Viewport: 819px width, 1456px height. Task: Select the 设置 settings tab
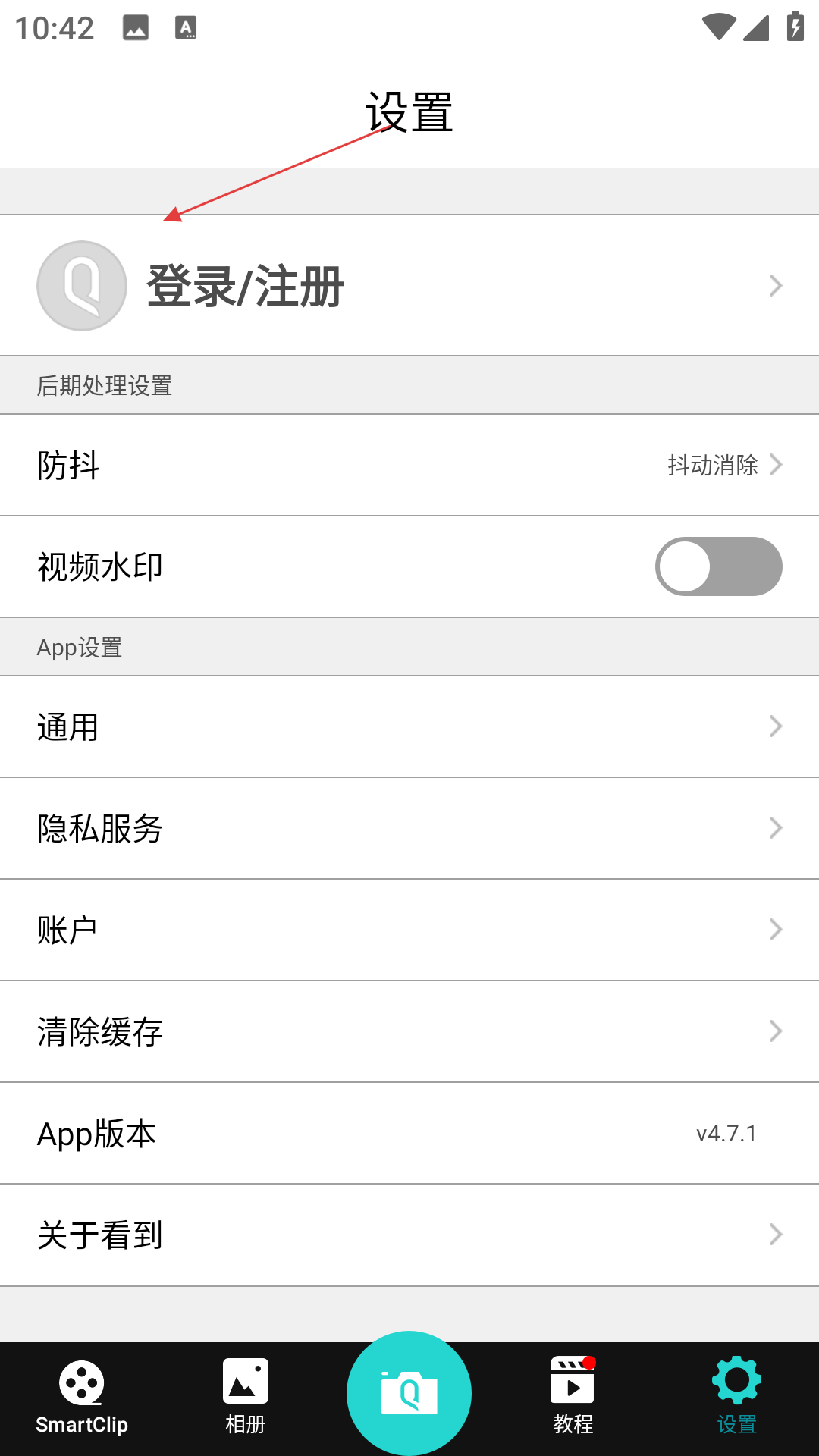click(737, 1397)
